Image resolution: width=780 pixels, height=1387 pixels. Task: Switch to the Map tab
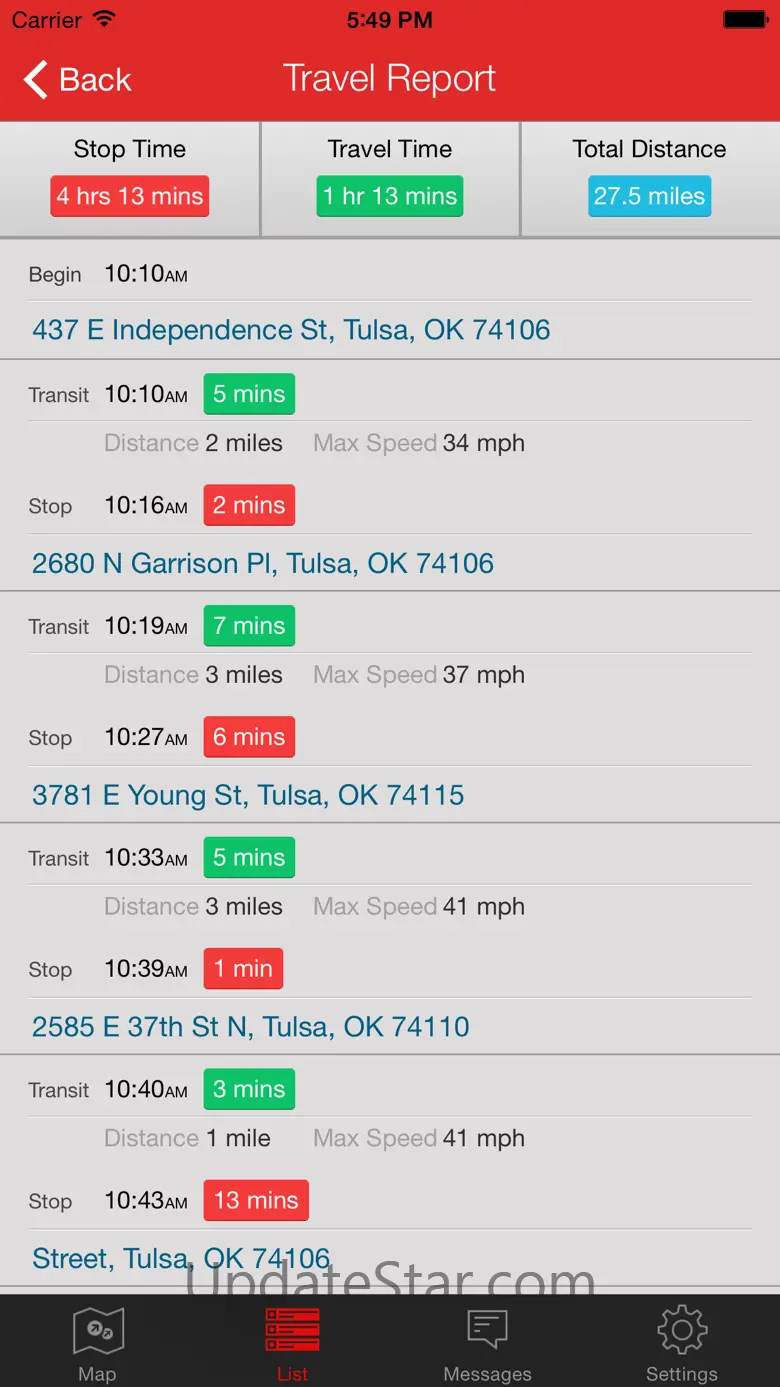(x=97, y=1342)
